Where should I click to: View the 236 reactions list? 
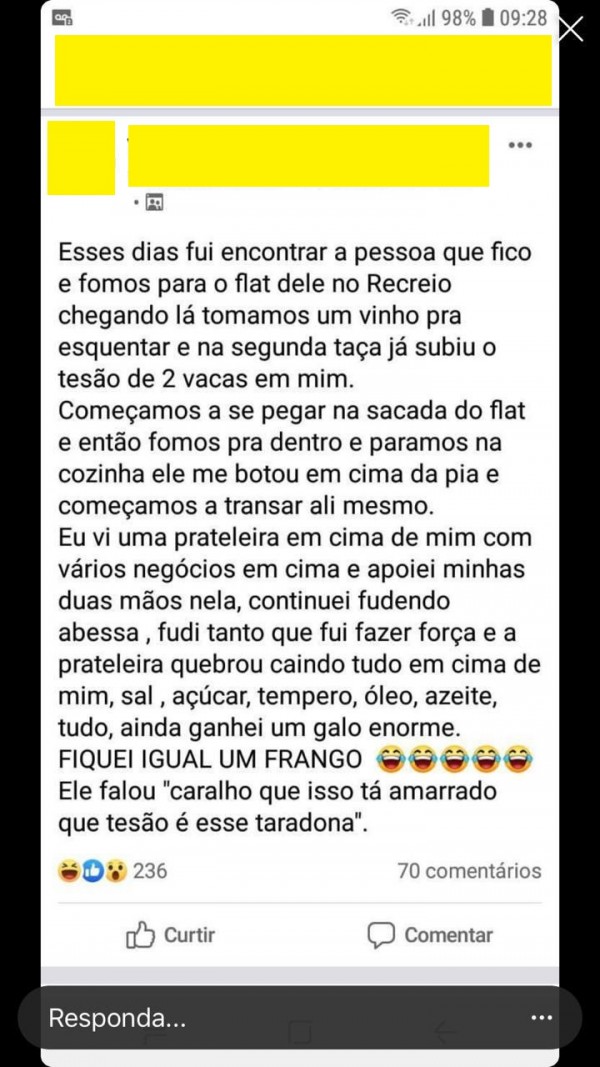click(x=113, y=871)
